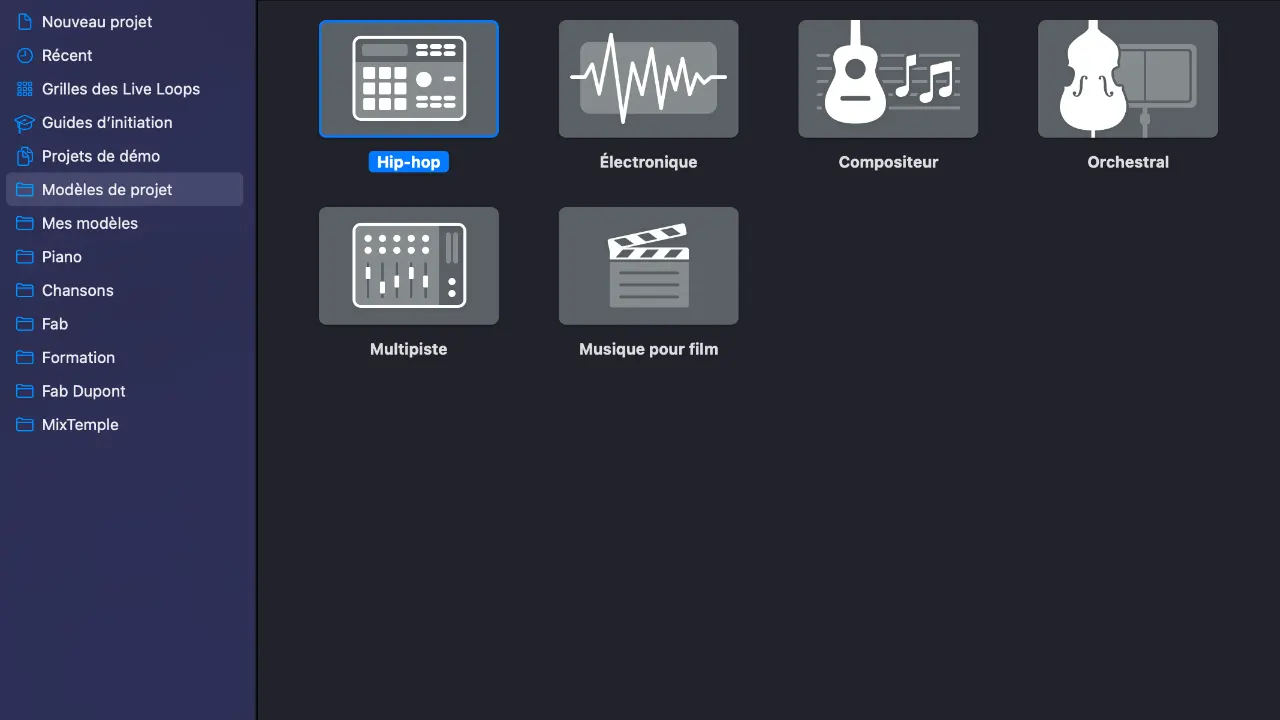Go to Guides d'initiation
Viewport: 1280px width, 720px height.
(106, 123)
